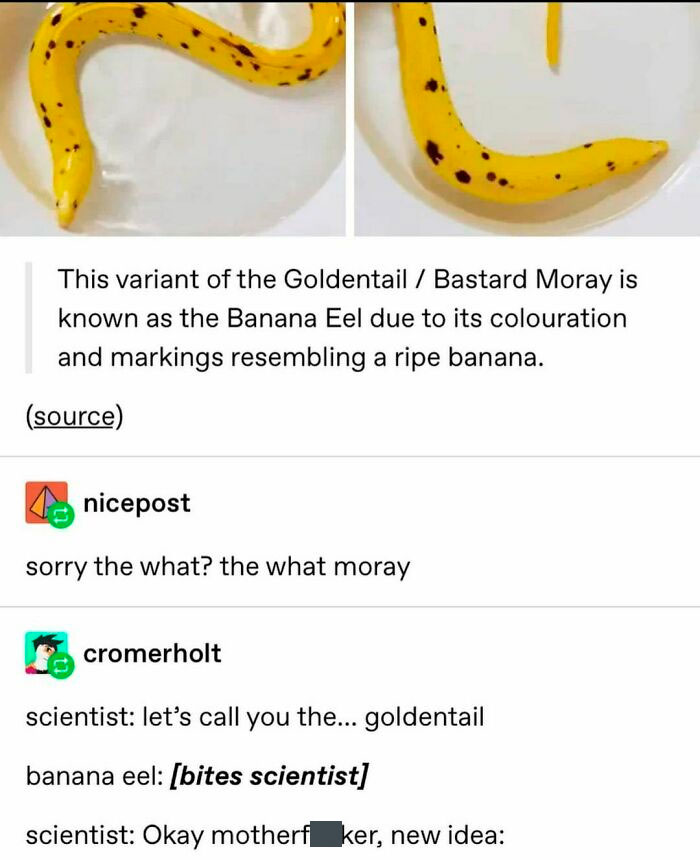The width and height of the screenshot is (700, 860).
Task: View the right banana eel photo
Action: 527,118
